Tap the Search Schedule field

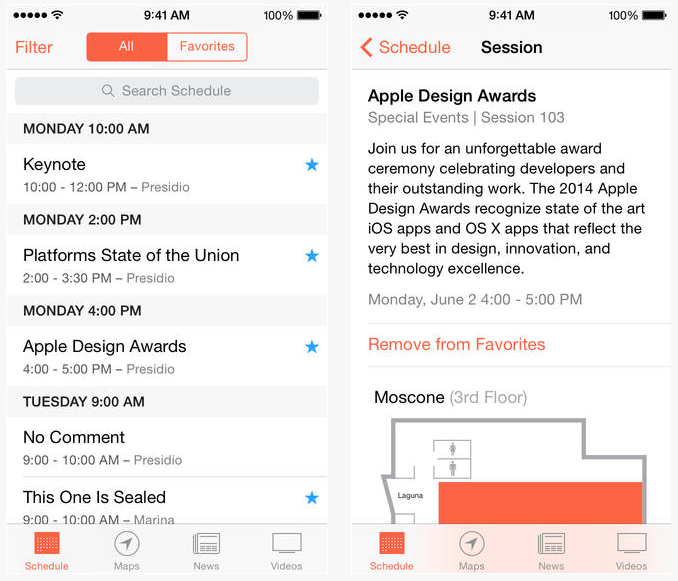coord(167,91)
